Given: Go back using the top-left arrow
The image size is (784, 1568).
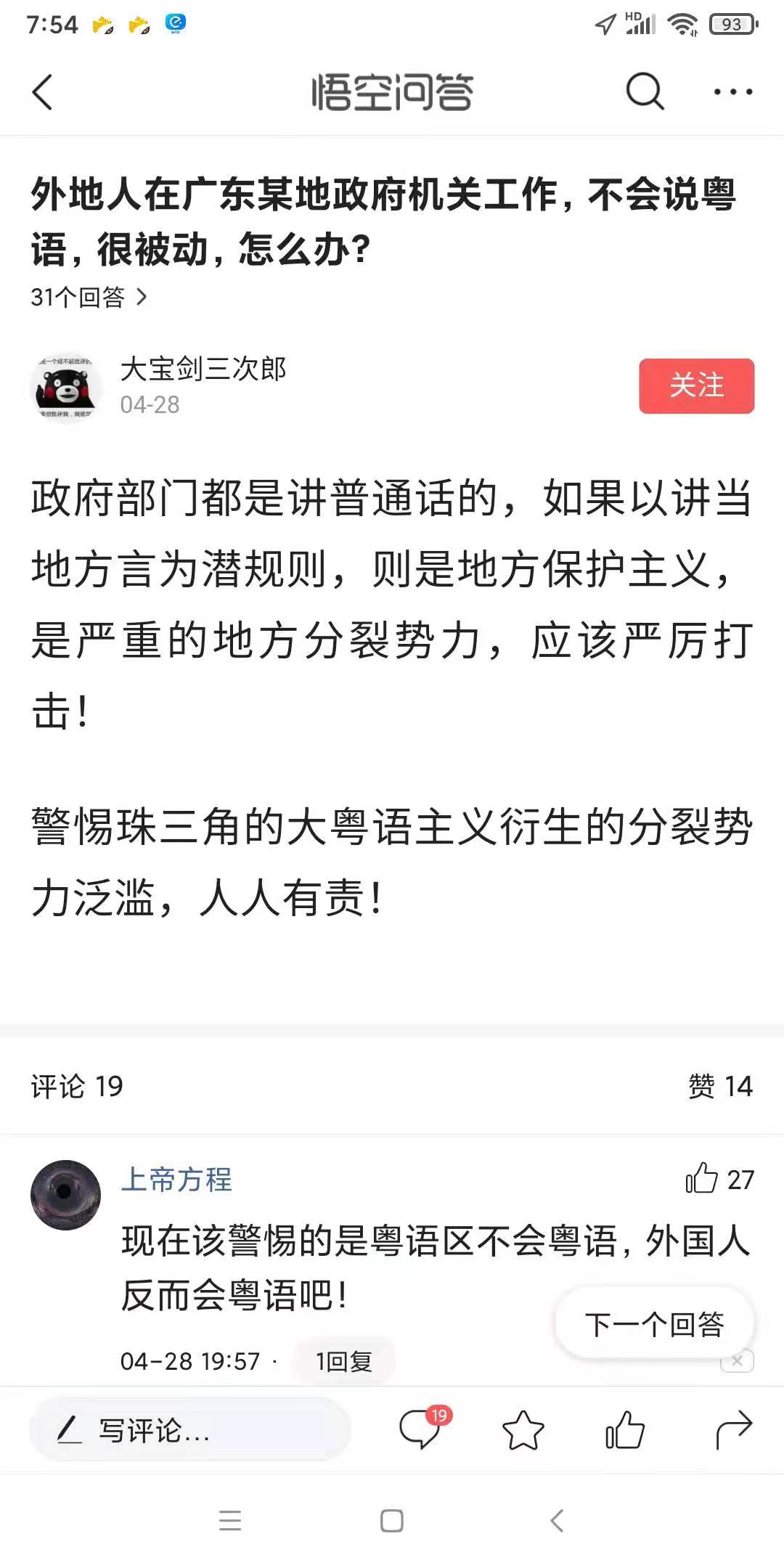Looking at the screenshot, I should 44,92.
